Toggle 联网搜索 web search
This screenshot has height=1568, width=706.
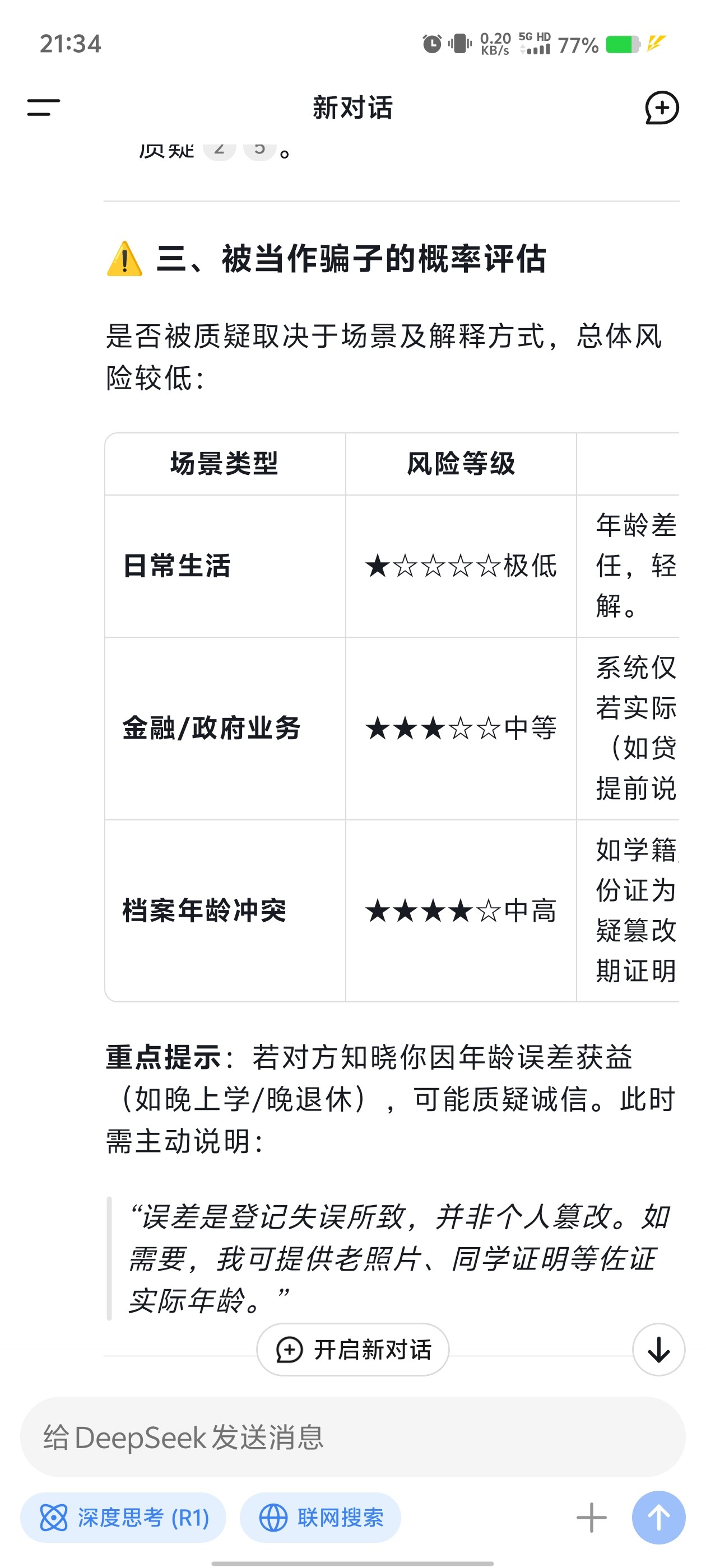pyautogui.click(x=321, y=1518)
